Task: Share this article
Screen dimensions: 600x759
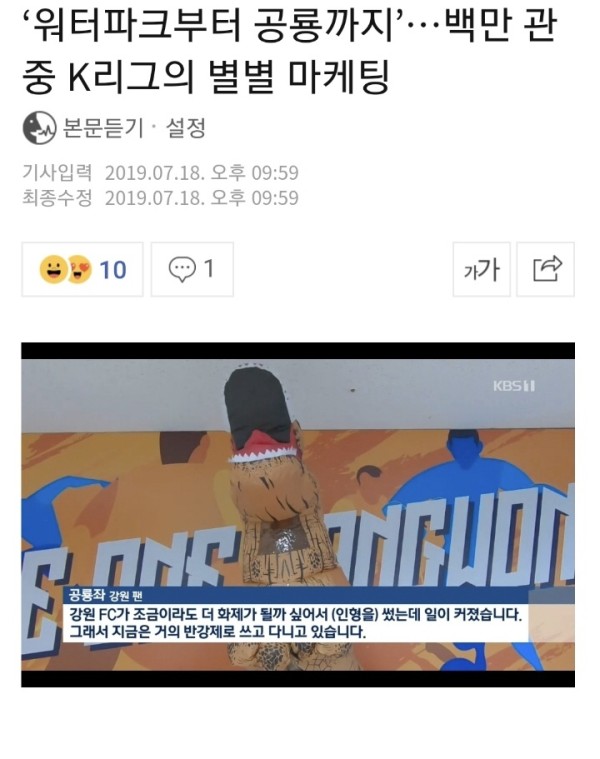Action: 546,269
